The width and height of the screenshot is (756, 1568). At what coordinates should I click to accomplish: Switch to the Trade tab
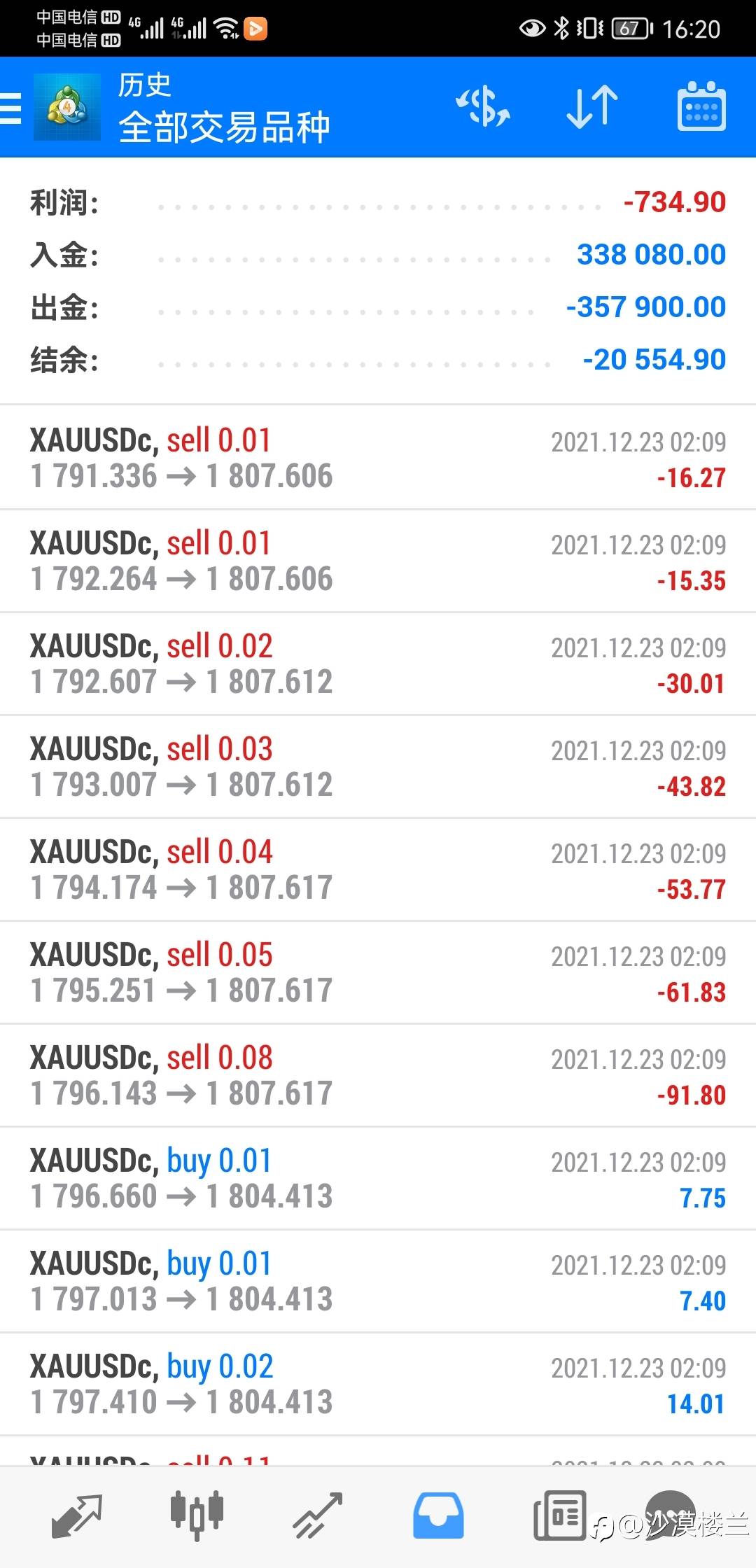coord(318,1515)
